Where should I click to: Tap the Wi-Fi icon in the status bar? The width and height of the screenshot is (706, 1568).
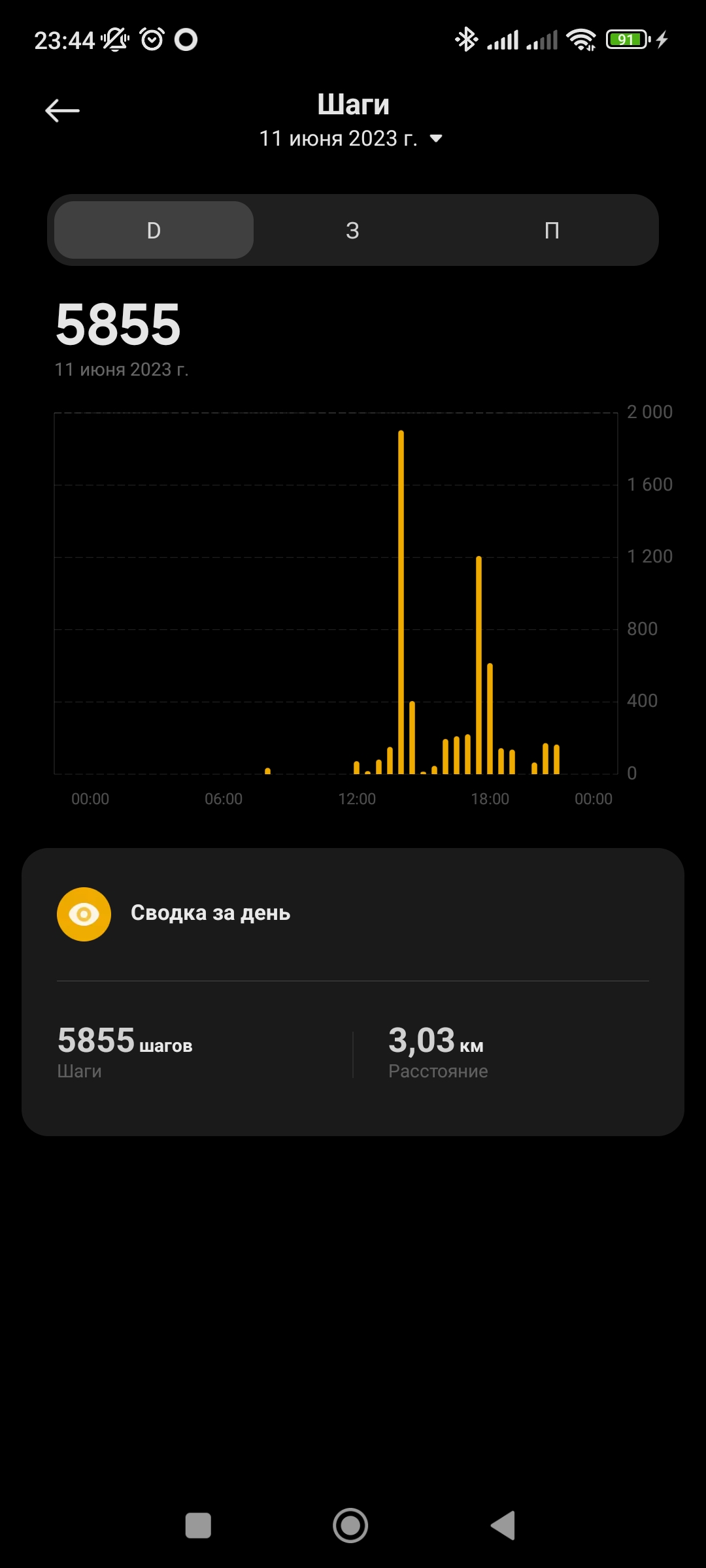584,39
